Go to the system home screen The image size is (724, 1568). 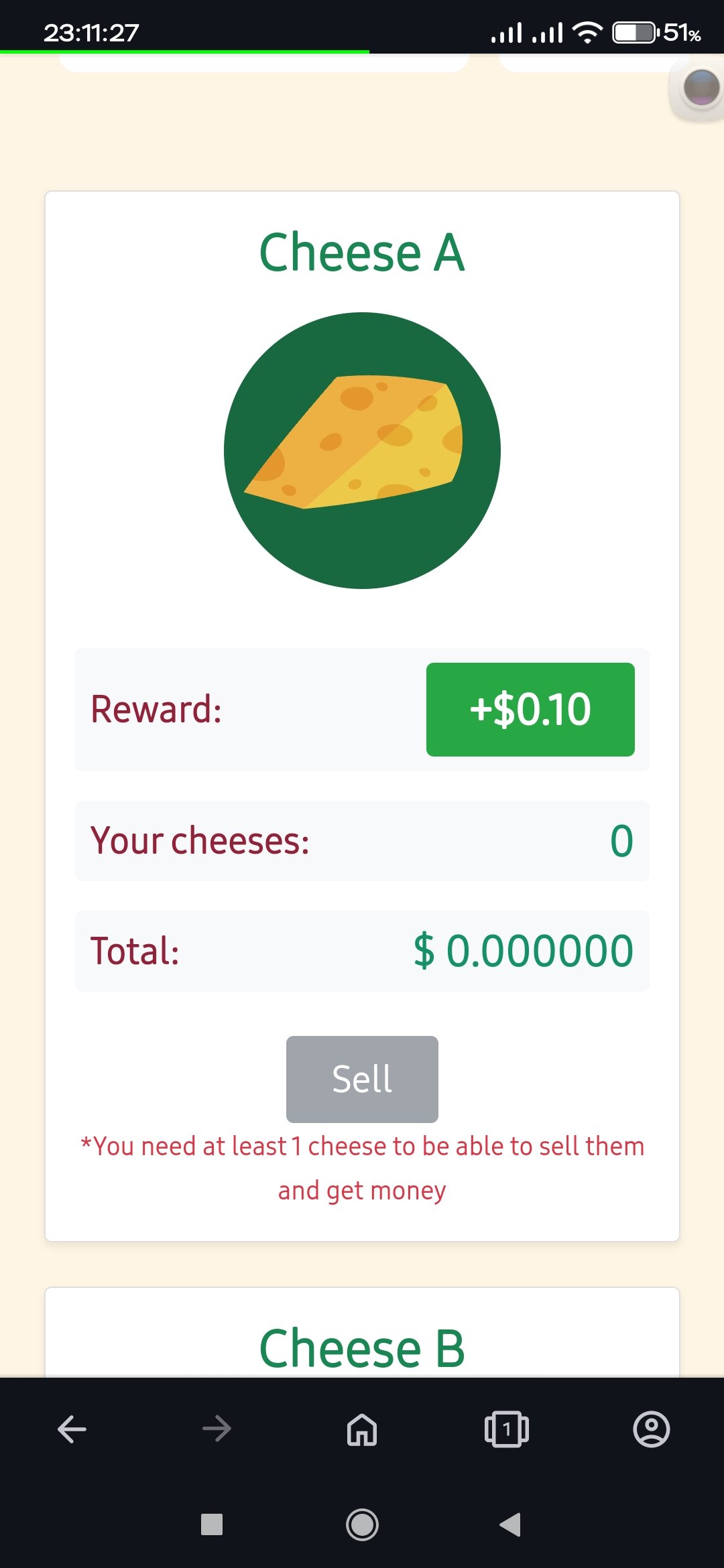click(x=362, y=1524)
